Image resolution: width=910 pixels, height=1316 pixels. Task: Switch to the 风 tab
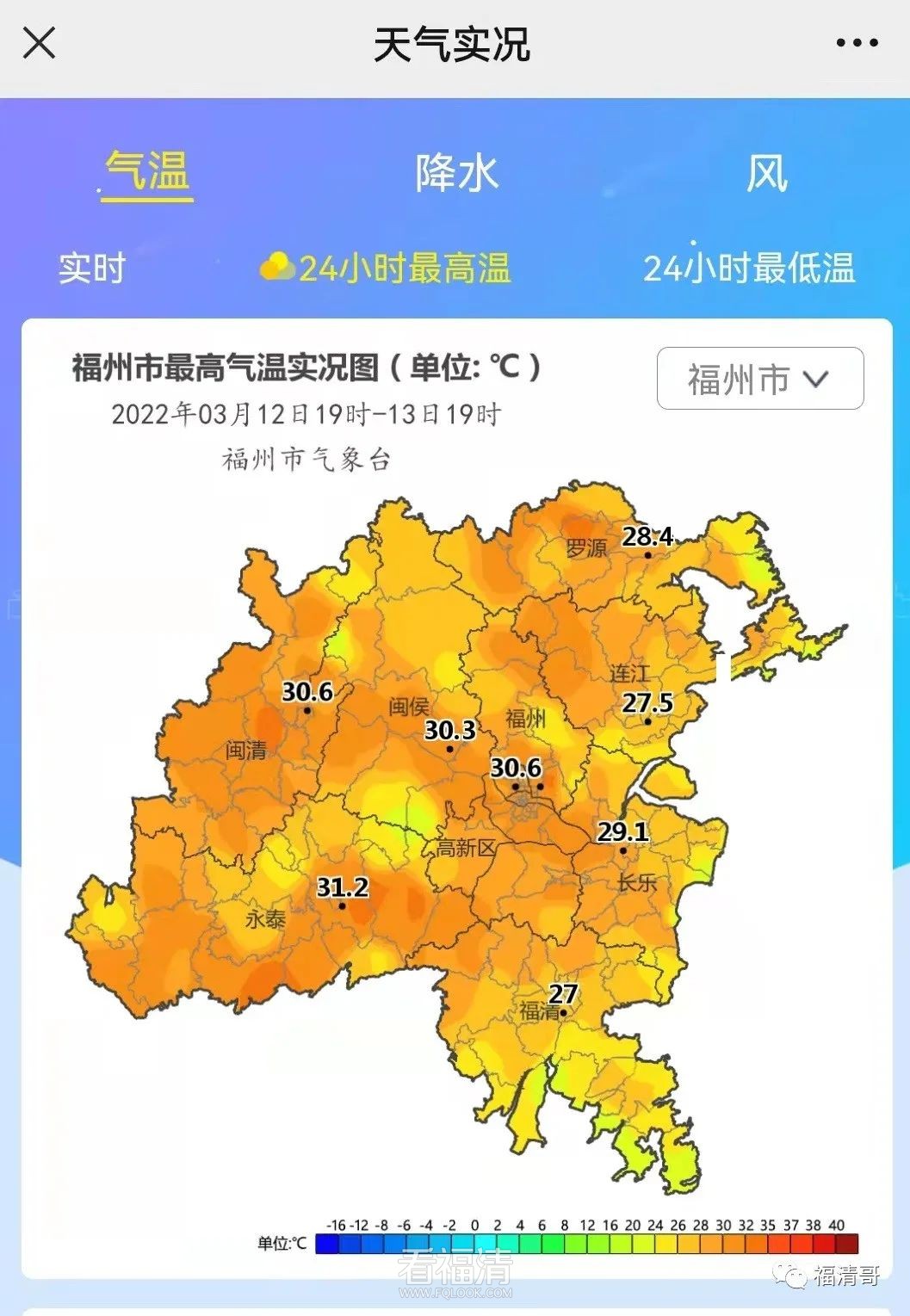(765, 174)
